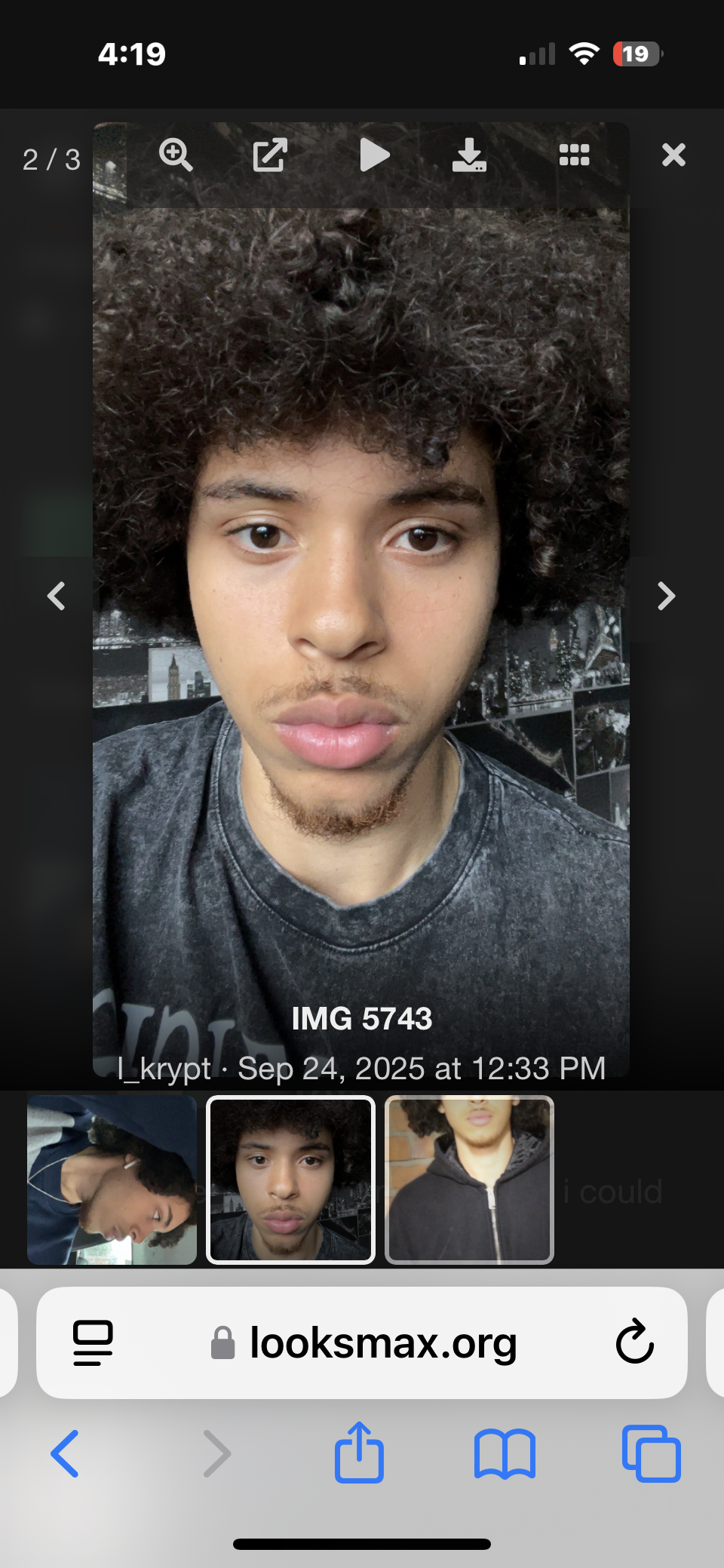Open the Safari page settings menu

pyautogui.click(x=93, y=1342)
